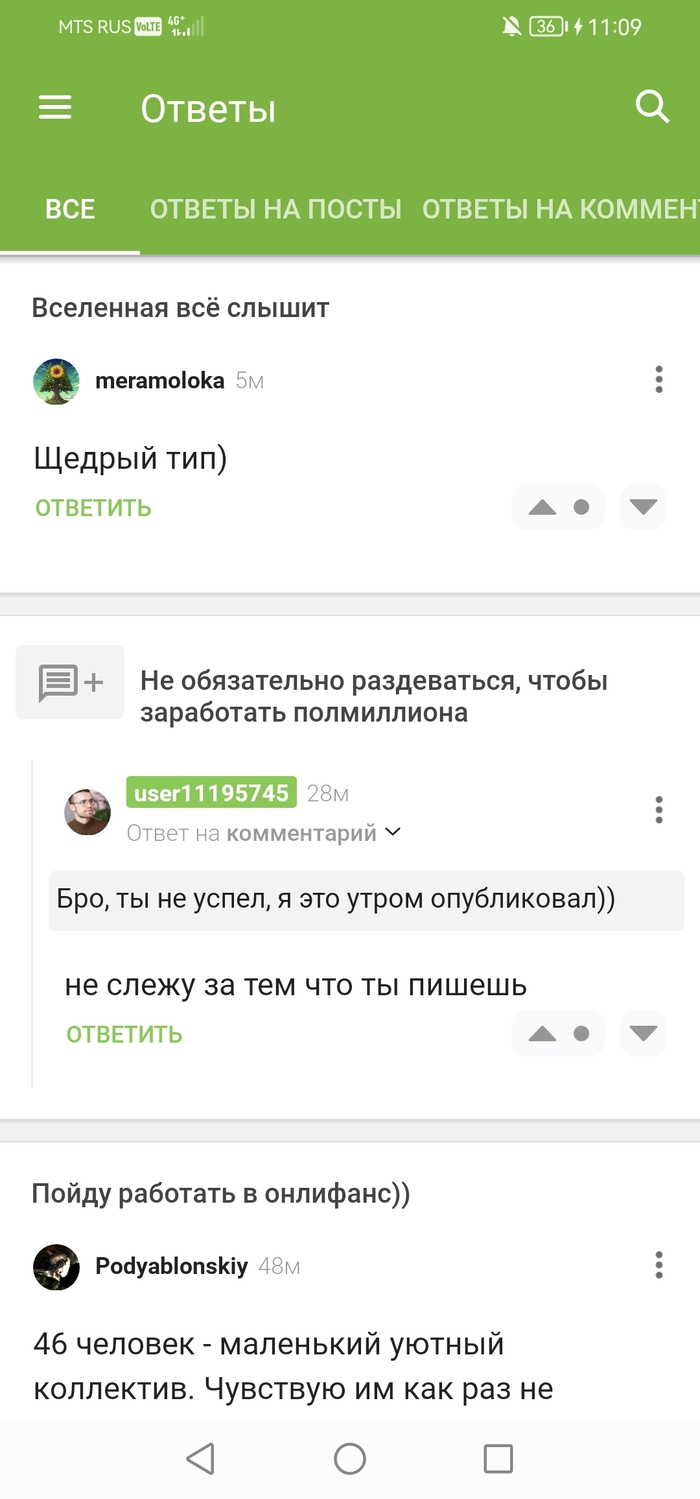
Task: Reply to user11195745's comment
Action: pyautogui.click(x=124, y=1034)
